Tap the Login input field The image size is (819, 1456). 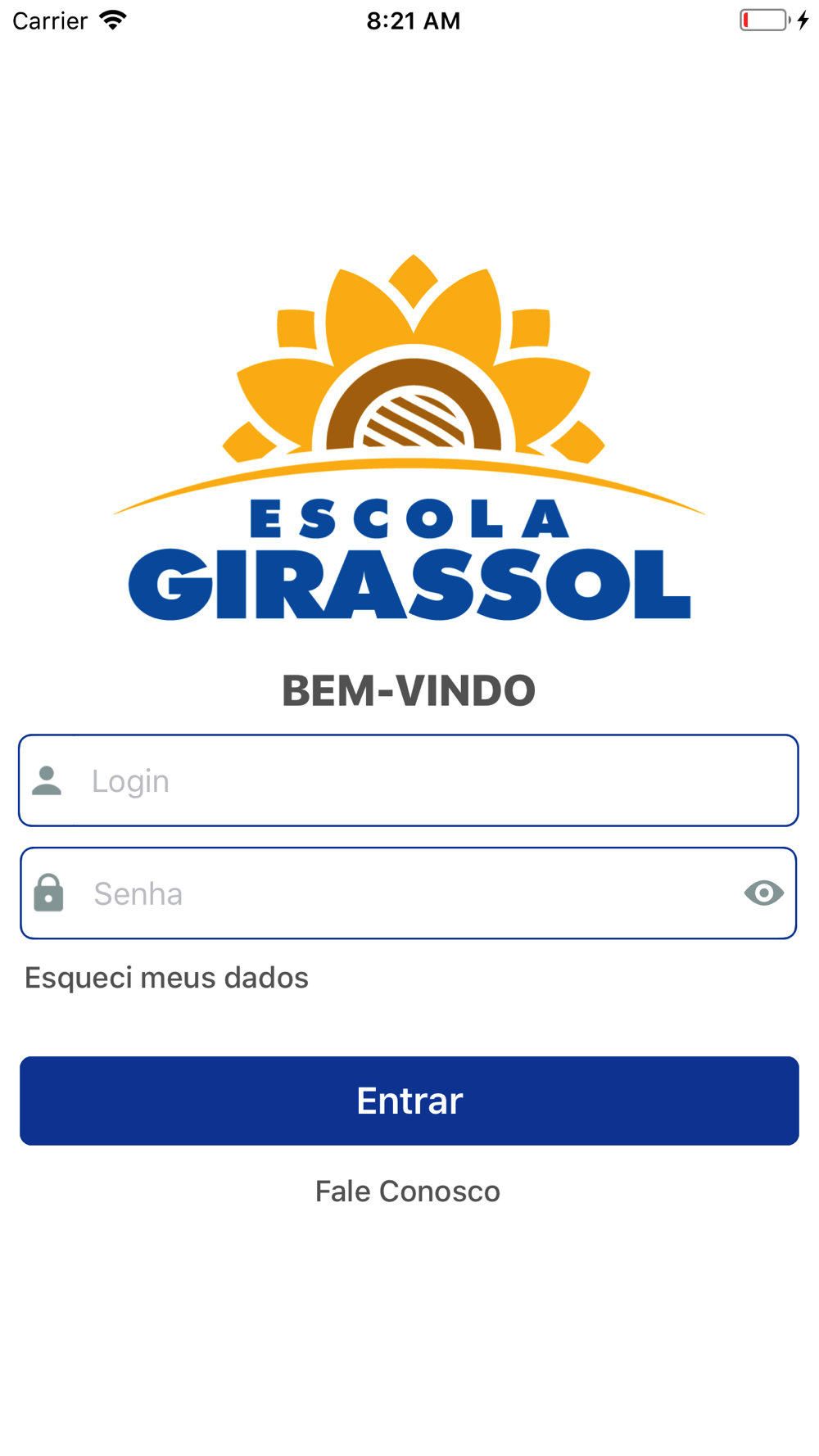pyautogui.click(x=408, y=780)
